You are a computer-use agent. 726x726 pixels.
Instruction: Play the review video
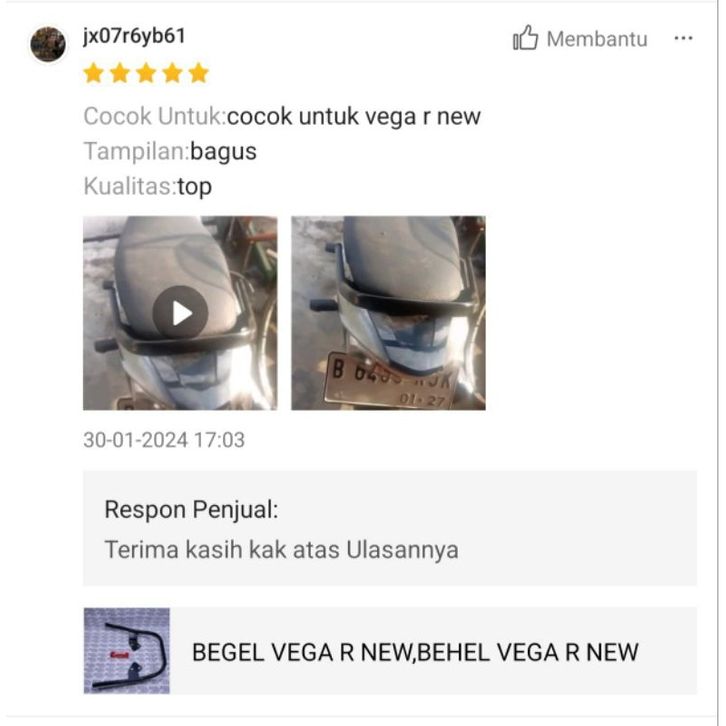(180, 313)
